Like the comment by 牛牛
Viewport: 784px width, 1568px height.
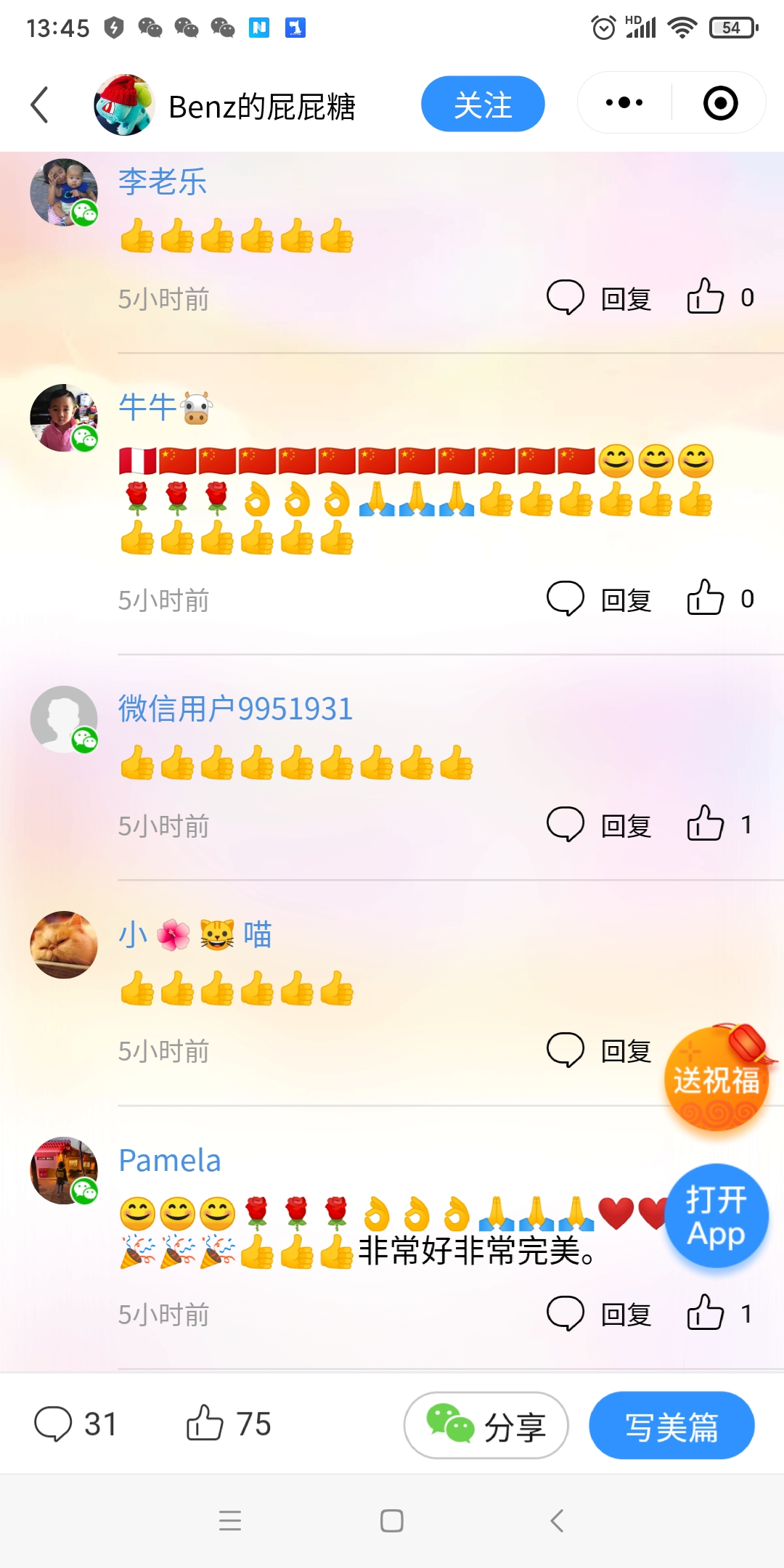[720, 599]
